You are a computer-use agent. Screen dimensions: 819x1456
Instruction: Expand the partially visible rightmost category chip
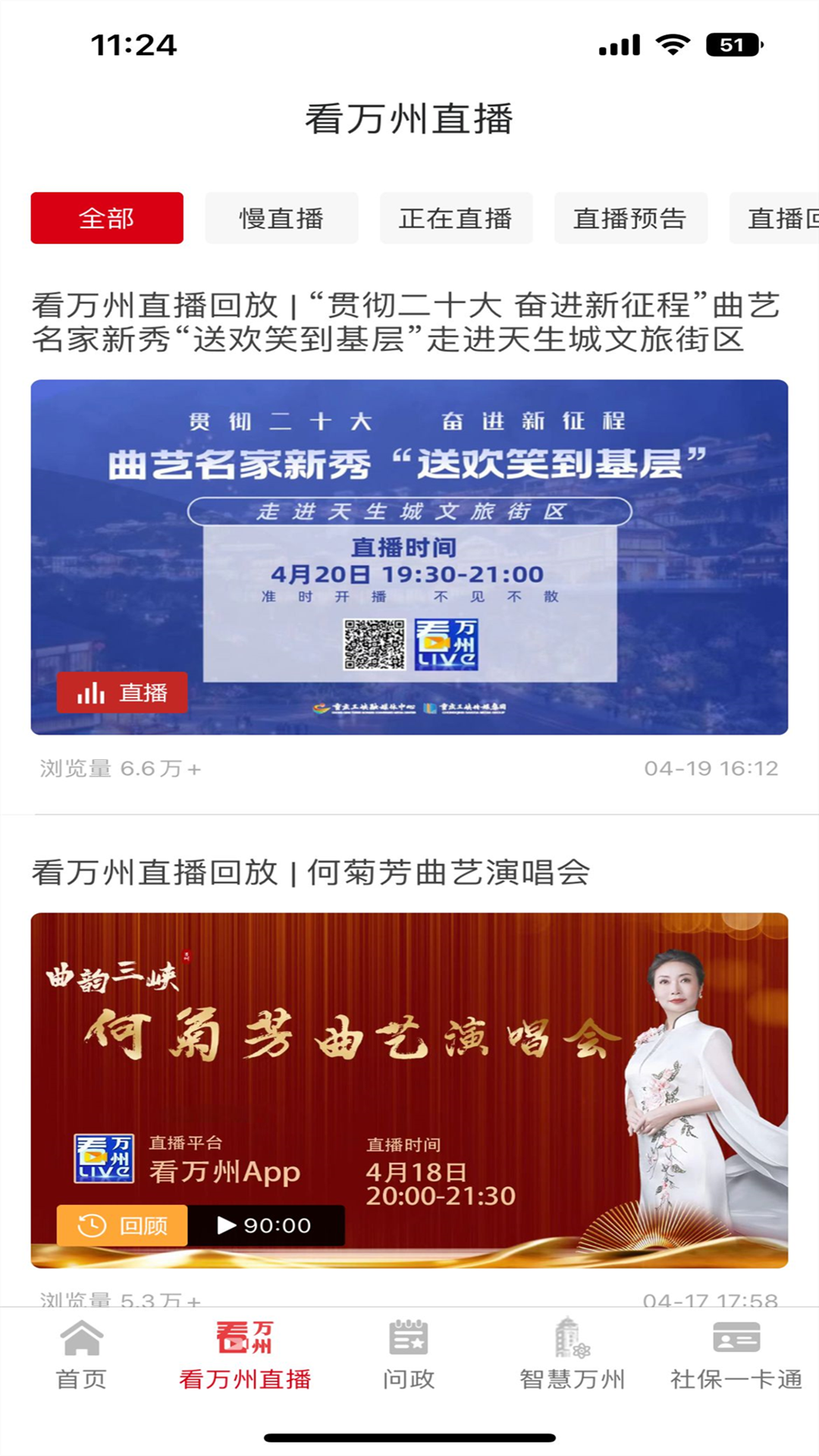click(x=781, y=218)
